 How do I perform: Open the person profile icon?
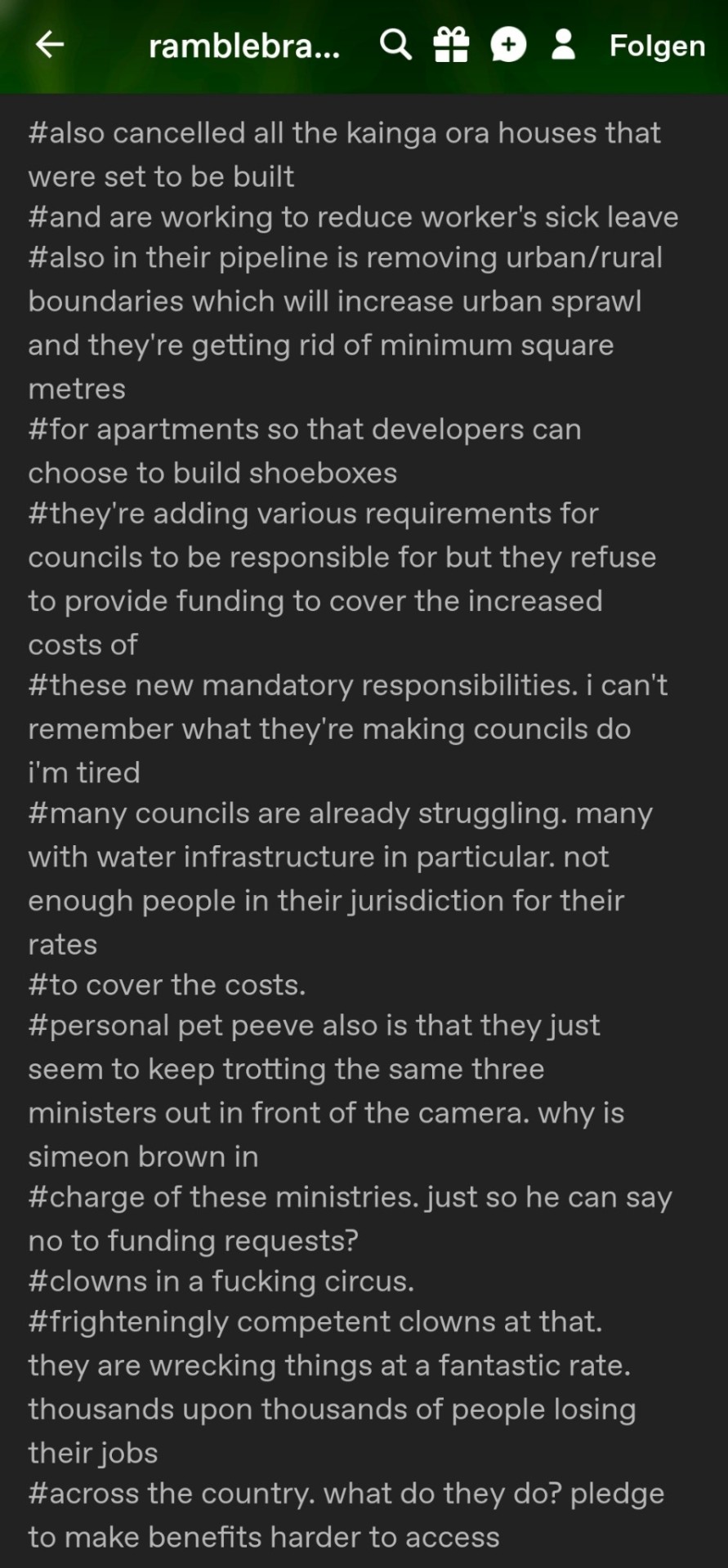coord(564,45)
